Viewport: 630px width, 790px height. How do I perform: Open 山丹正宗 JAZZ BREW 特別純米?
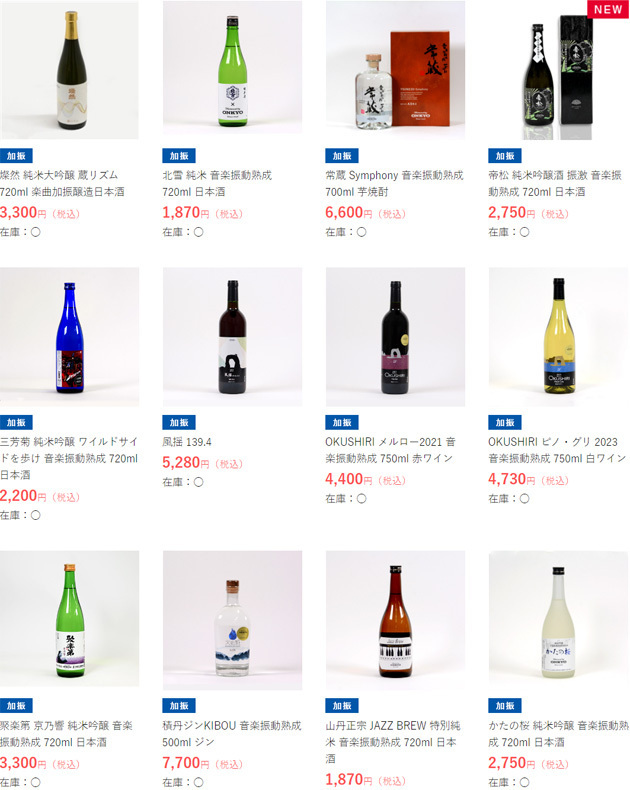point(395,620)
